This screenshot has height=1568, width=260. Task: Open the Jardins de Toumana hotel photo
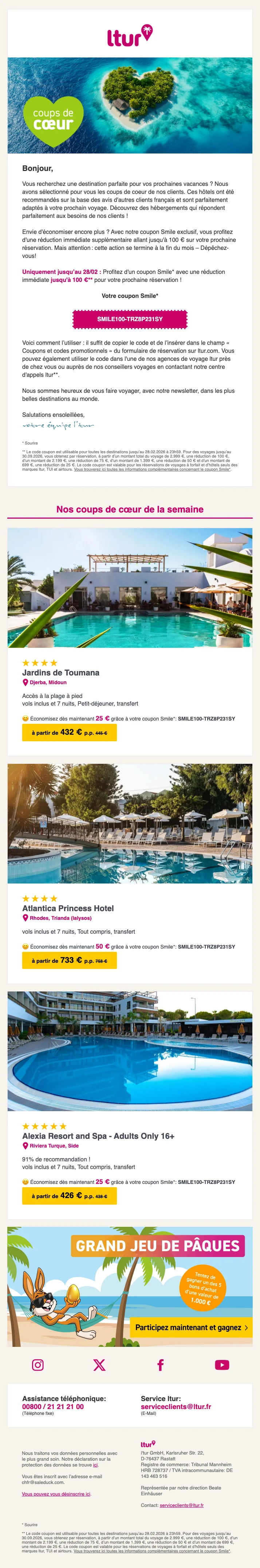(130, 587)
